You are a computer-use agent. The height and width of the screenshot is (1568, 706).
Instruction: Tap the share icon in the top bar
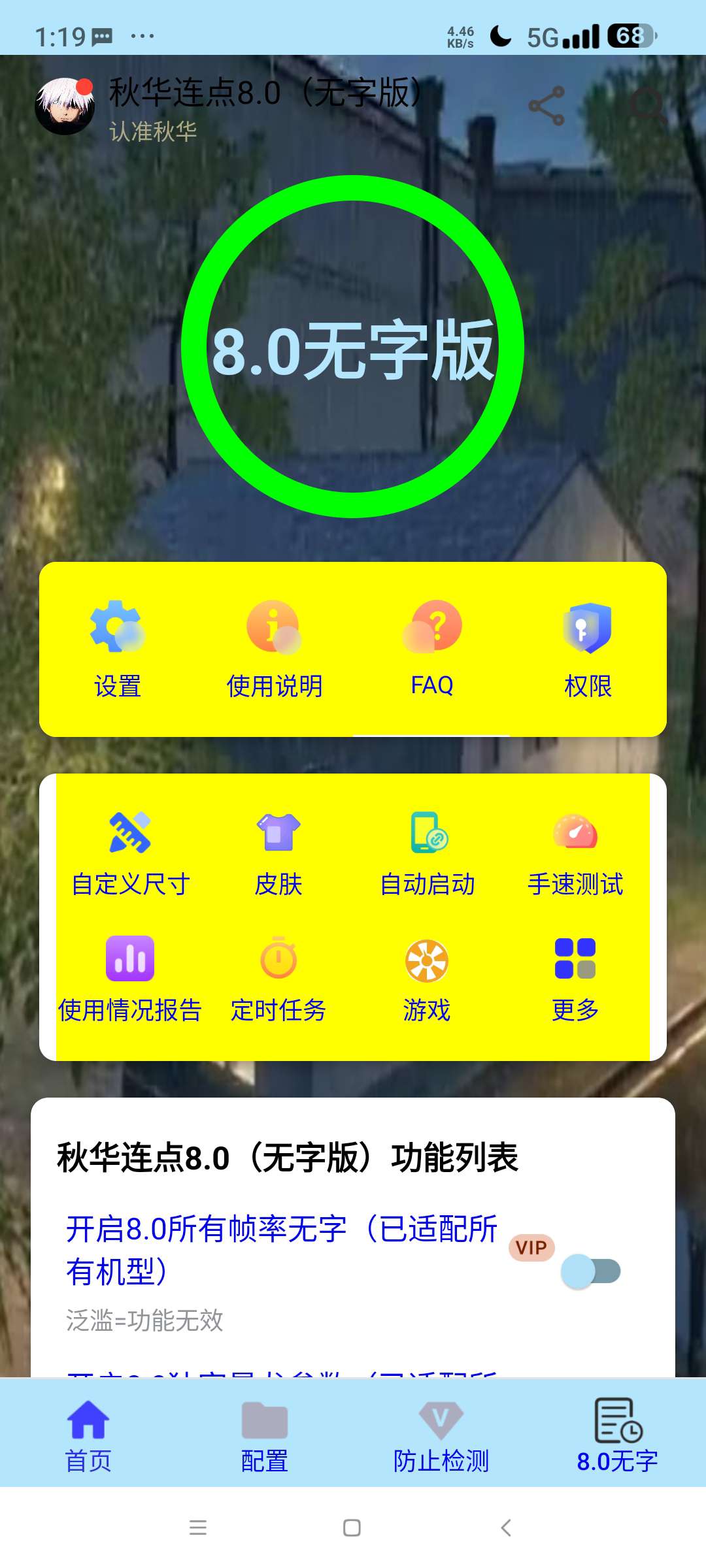coord(546,106)
